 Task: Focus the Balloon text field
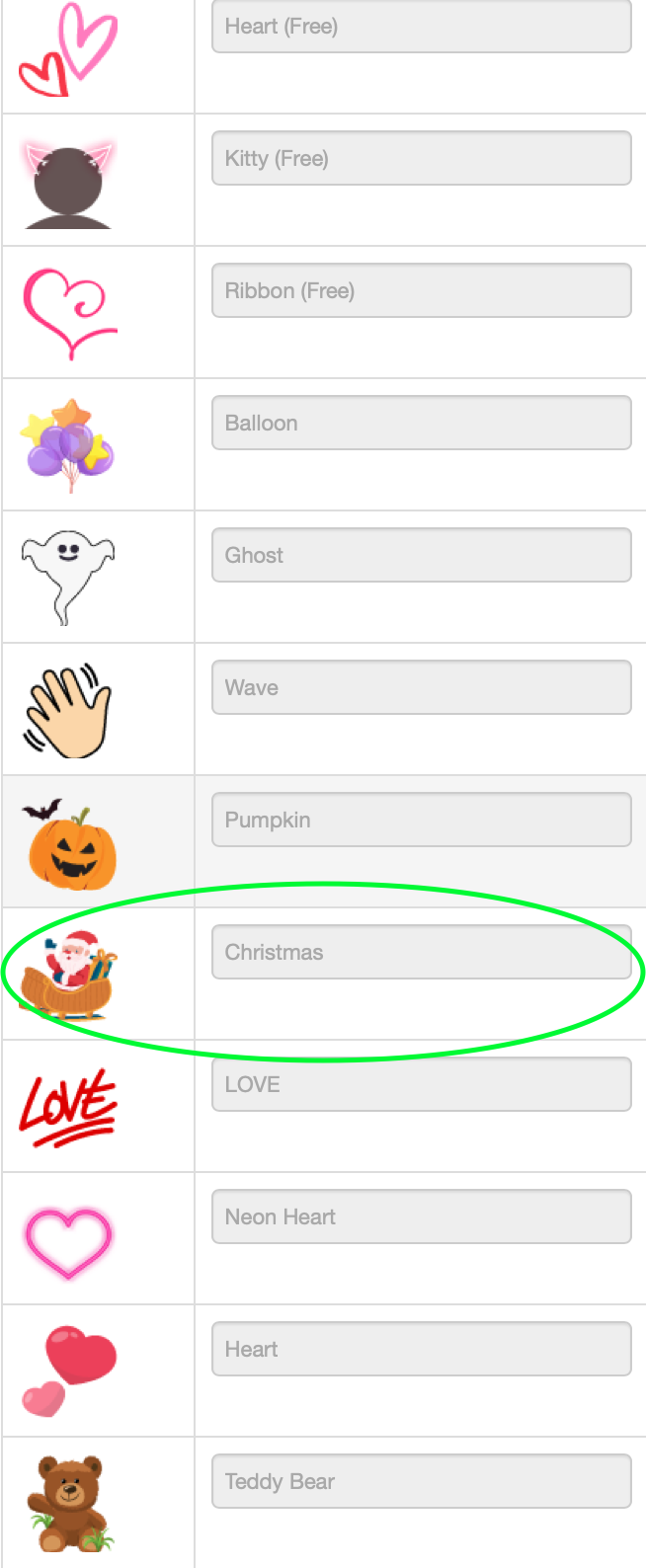click(x=421, y=423)
